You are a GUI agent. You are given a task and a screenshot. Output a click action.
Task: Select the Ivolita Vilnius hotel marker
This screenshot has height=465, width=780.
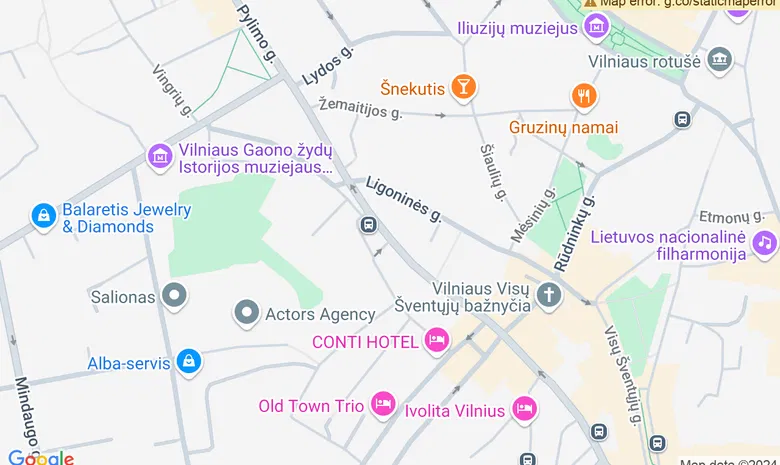click(524, 408)
